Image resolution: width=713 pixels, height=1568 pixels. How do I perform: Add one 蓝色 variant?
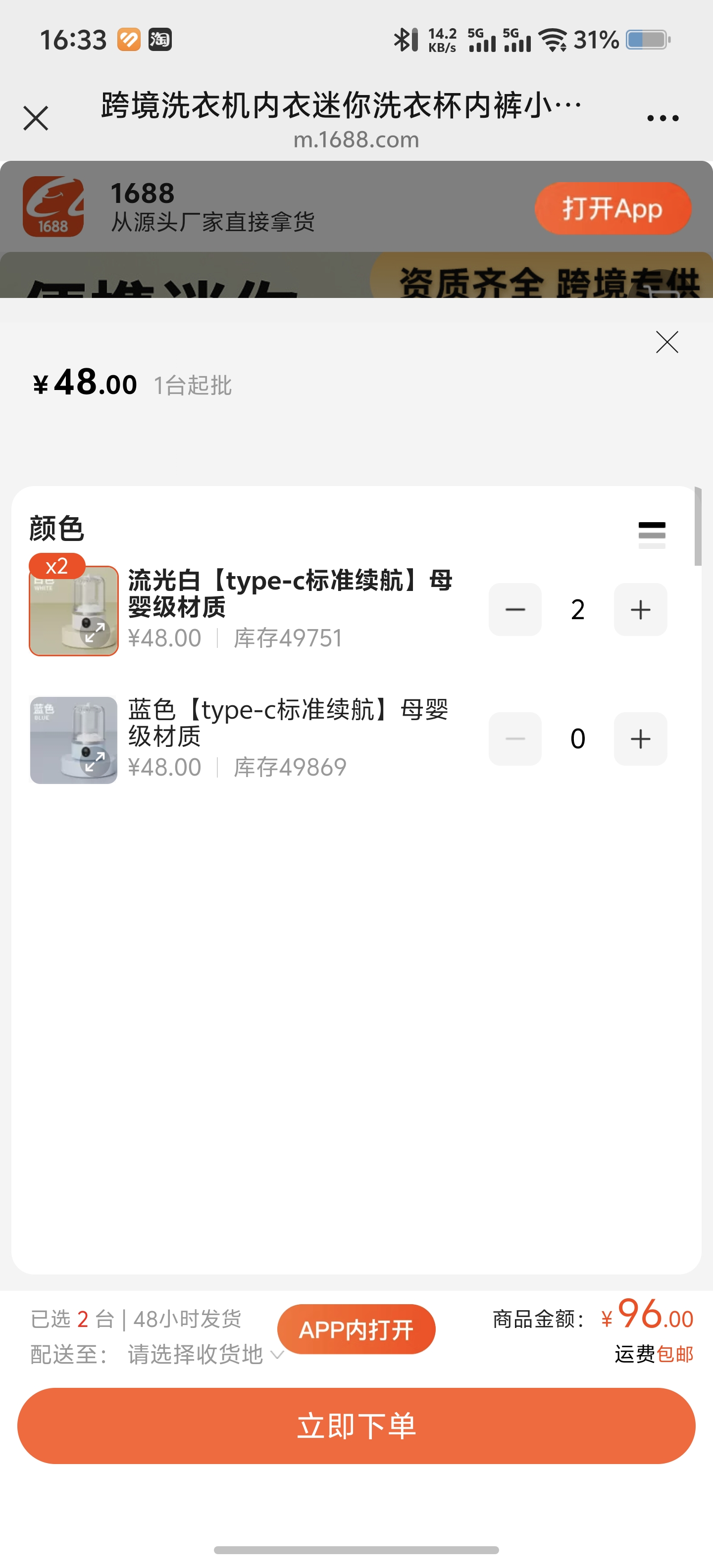[641, 739]
